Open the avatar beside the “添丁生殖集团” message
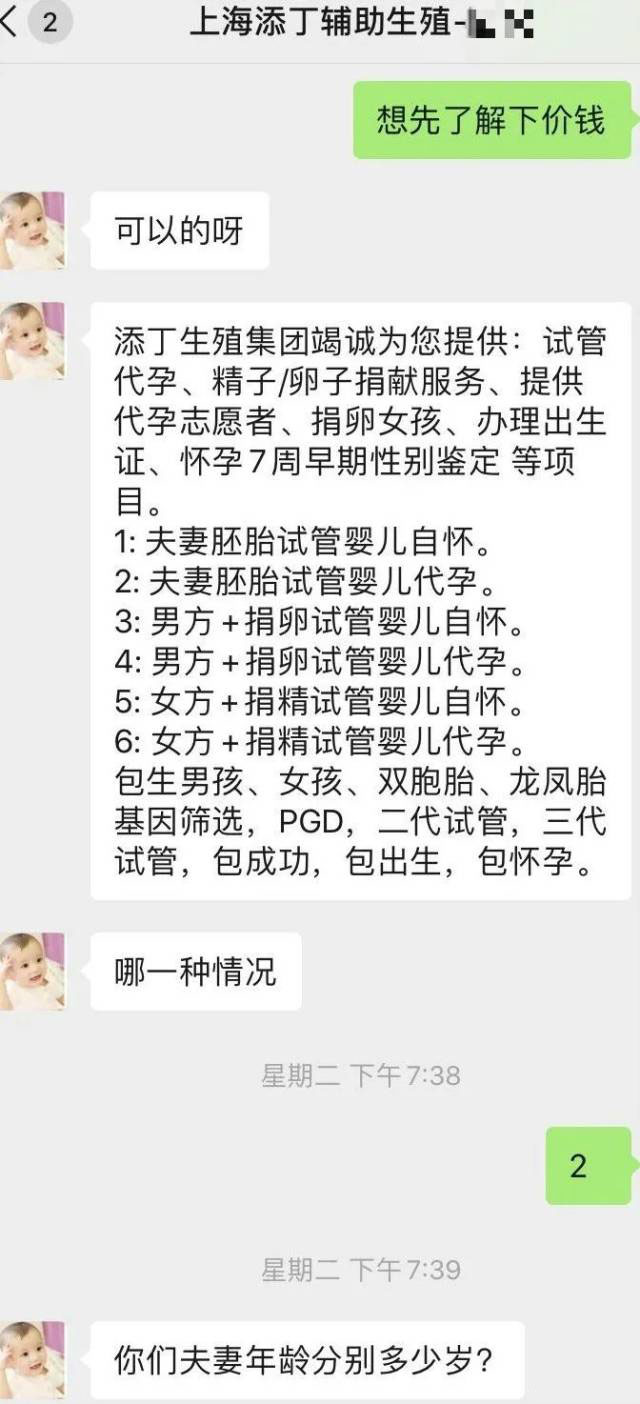The height and width of the screenshot is (1404, 640). 31,340
